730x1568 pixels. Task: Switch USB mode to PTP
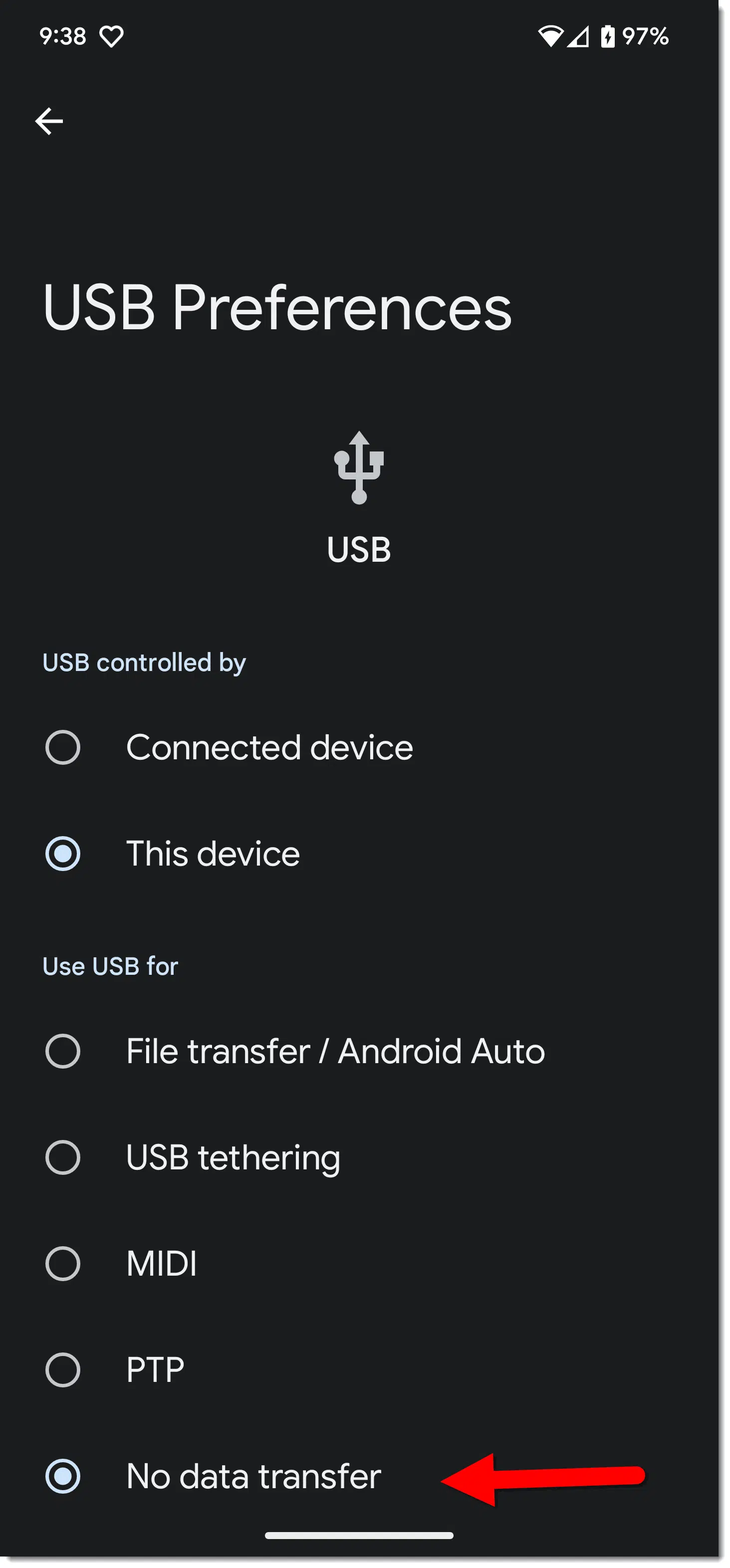63,1370
